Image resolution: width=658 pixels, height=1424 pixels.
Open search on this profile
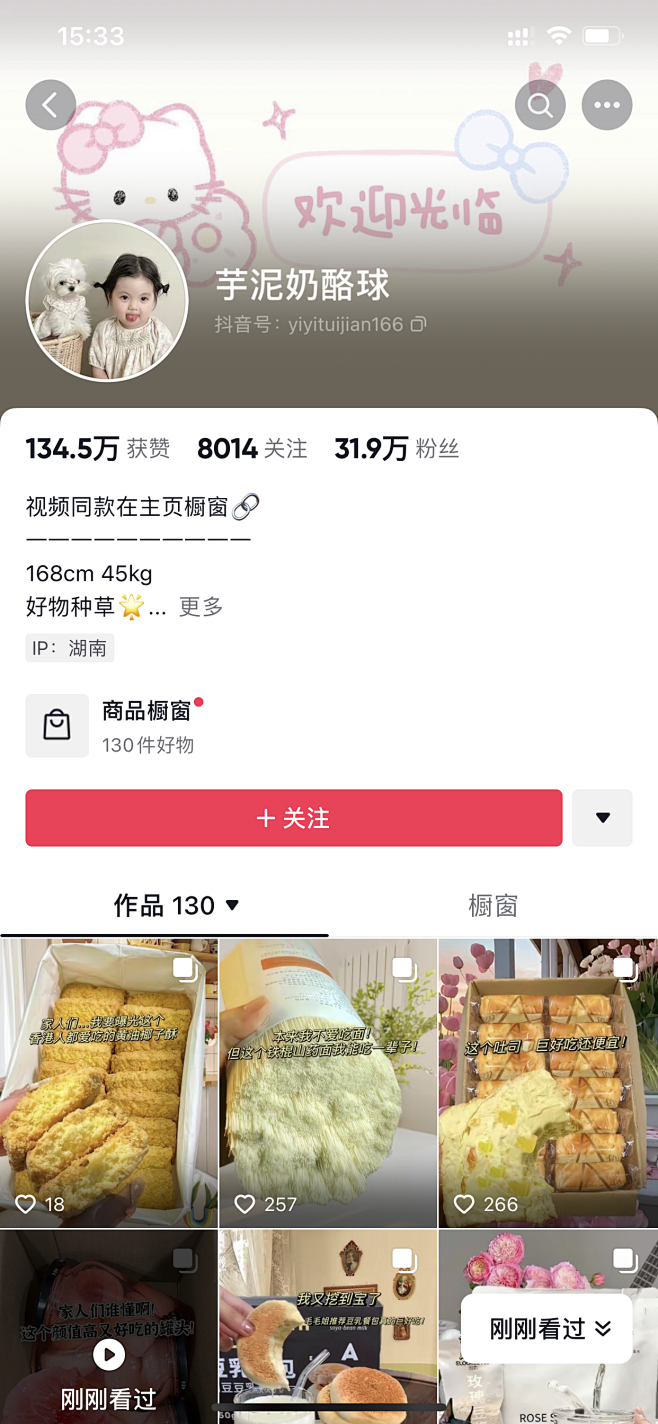click(x=540, y=104)
